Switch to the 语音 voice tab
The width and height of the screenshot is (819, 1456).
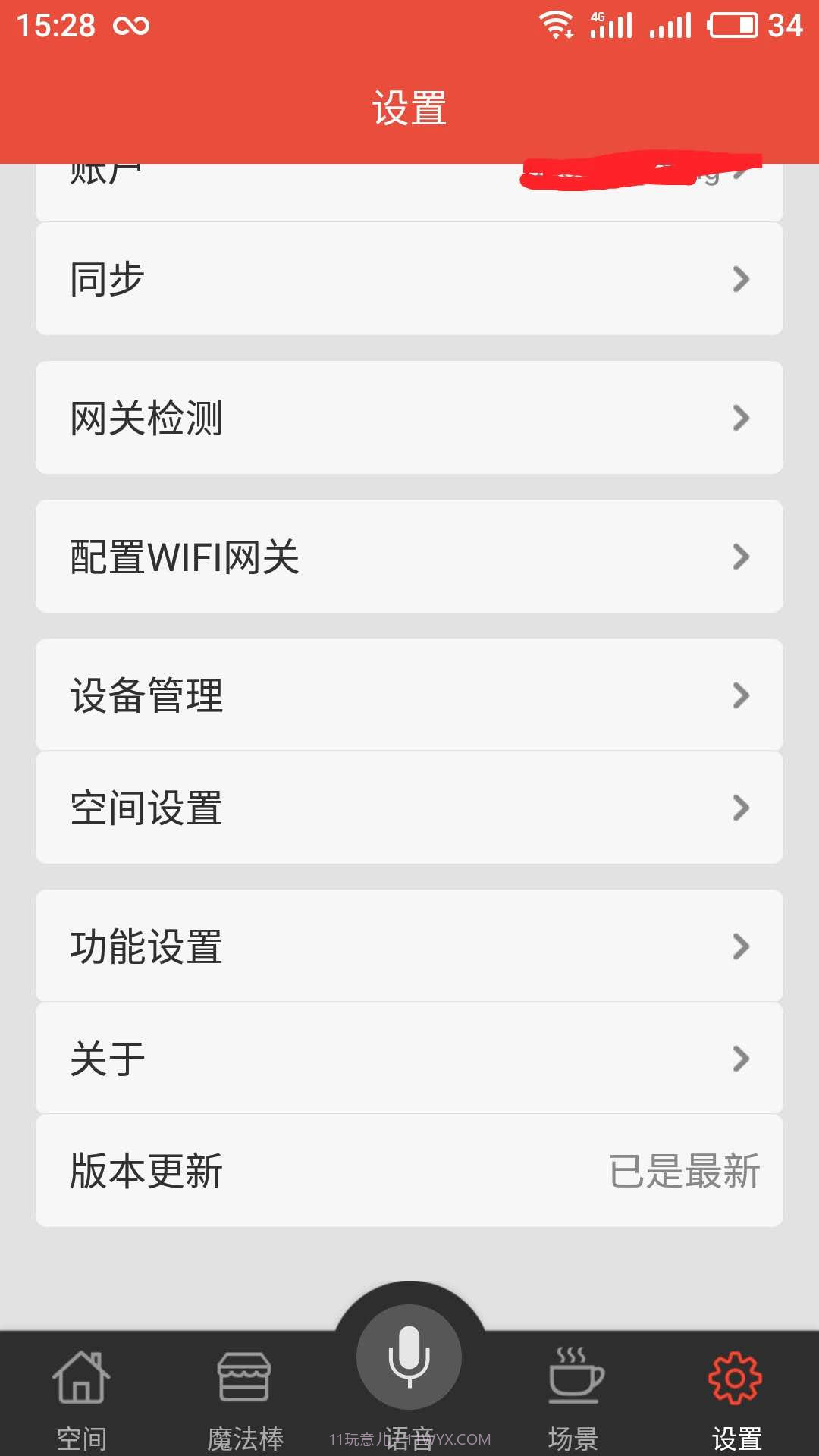pos(409,1426)
